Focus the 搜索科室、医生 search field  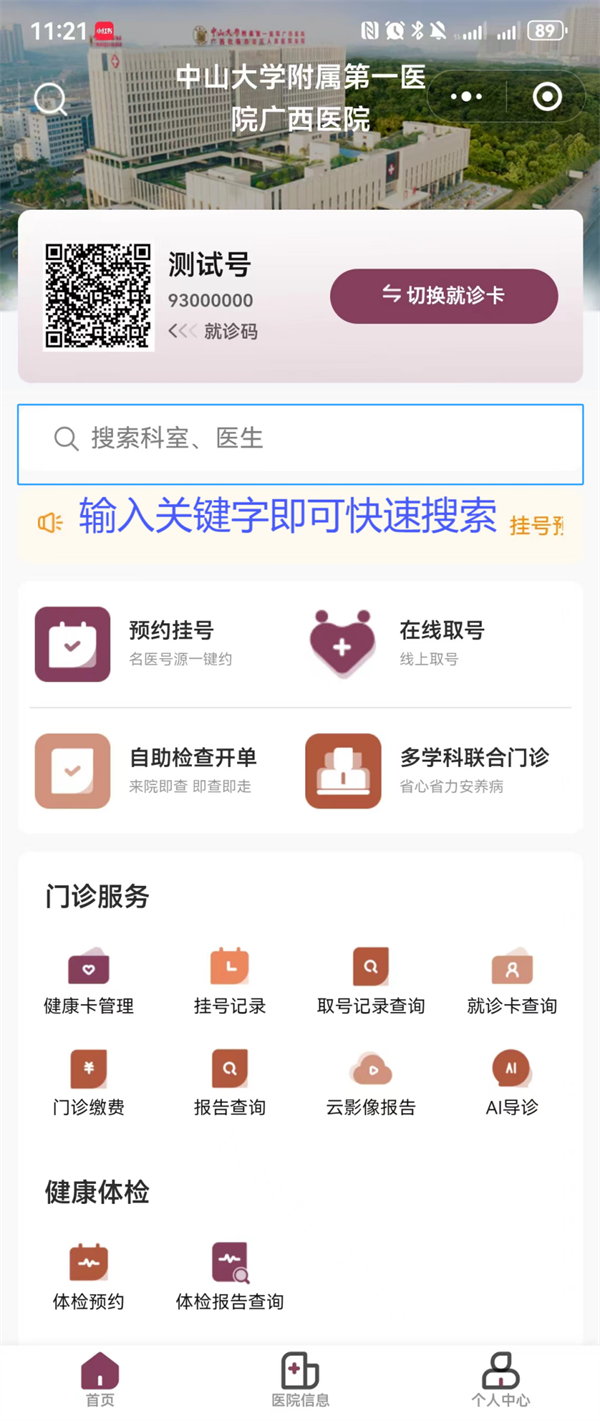click(300, 439)
